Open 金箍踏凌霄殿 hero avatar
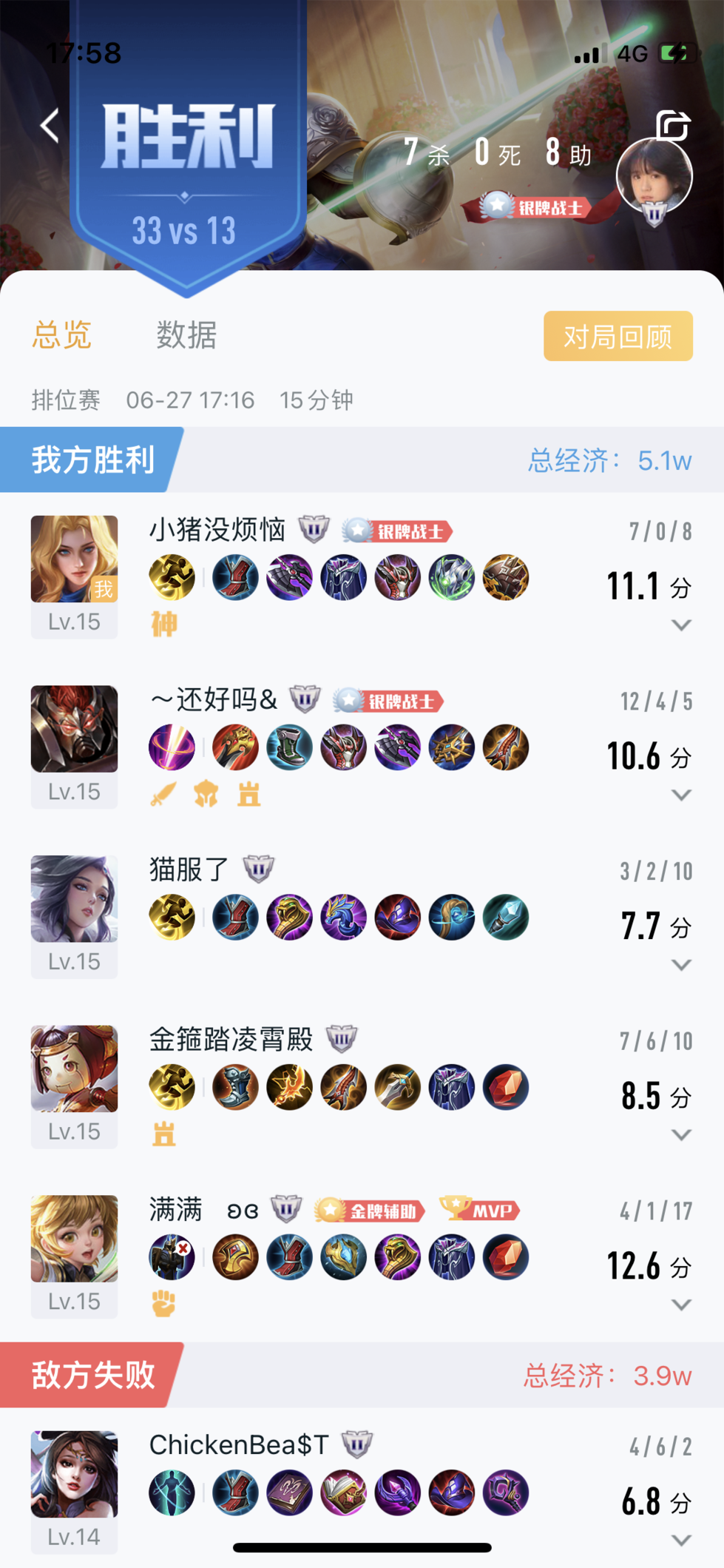 click(74, 1069)
